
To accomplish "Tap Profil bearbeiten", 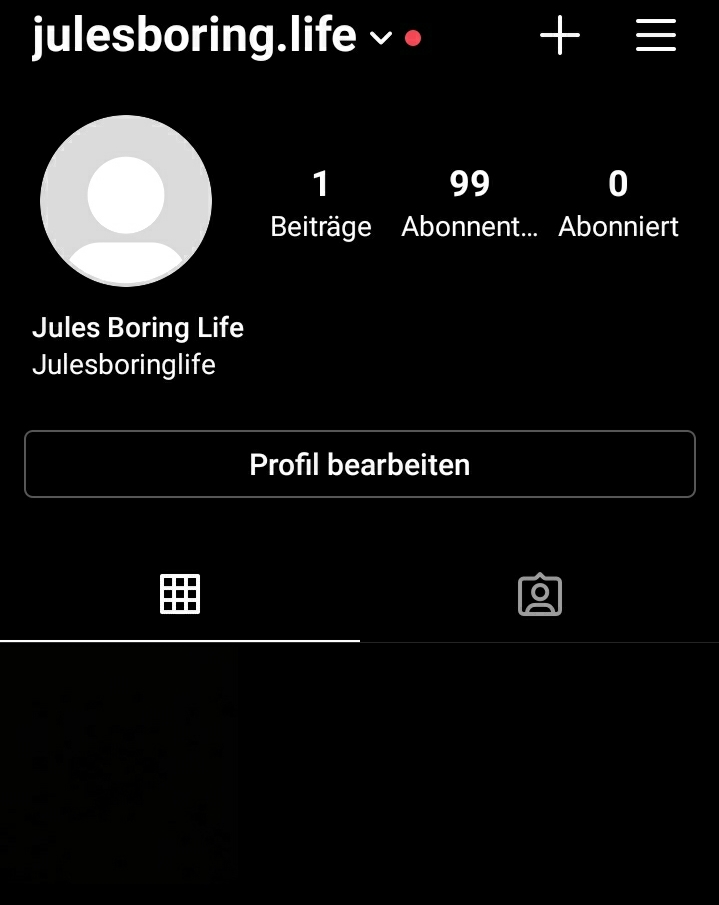I will pyautogui.click(x=359, y=464).
